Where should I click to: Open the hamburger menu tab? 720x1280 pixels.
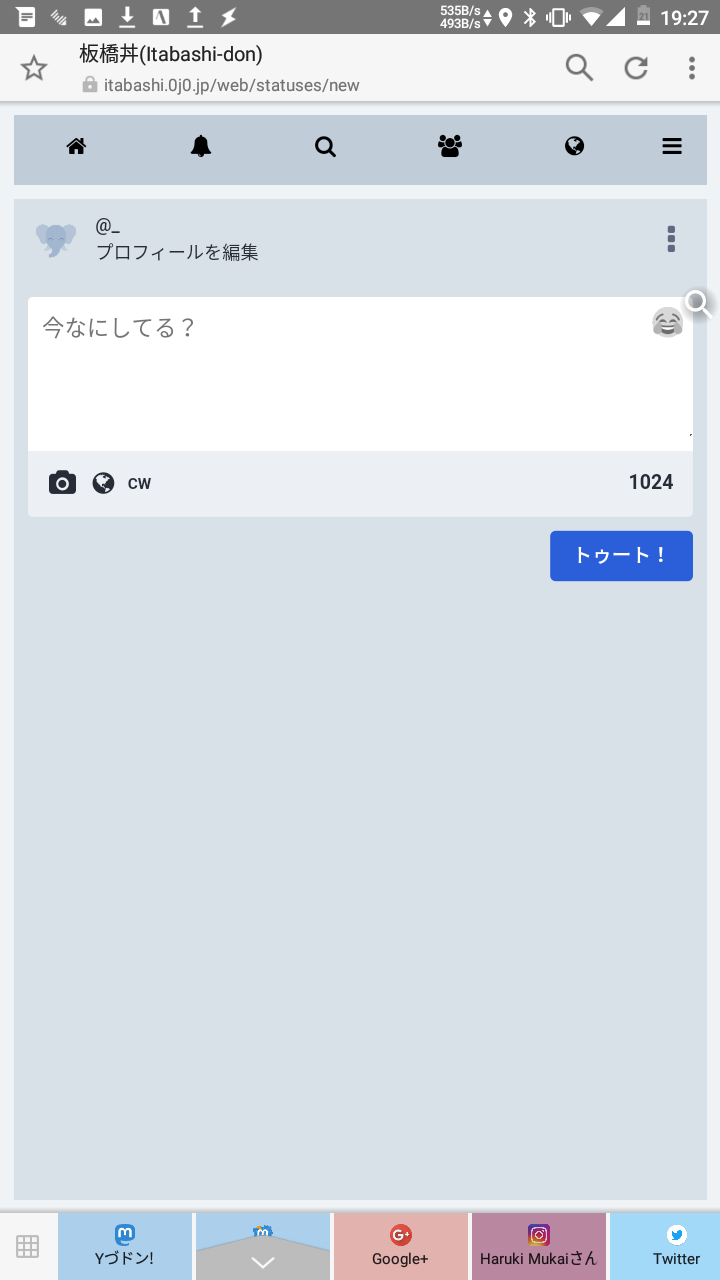tap(672, 147)
